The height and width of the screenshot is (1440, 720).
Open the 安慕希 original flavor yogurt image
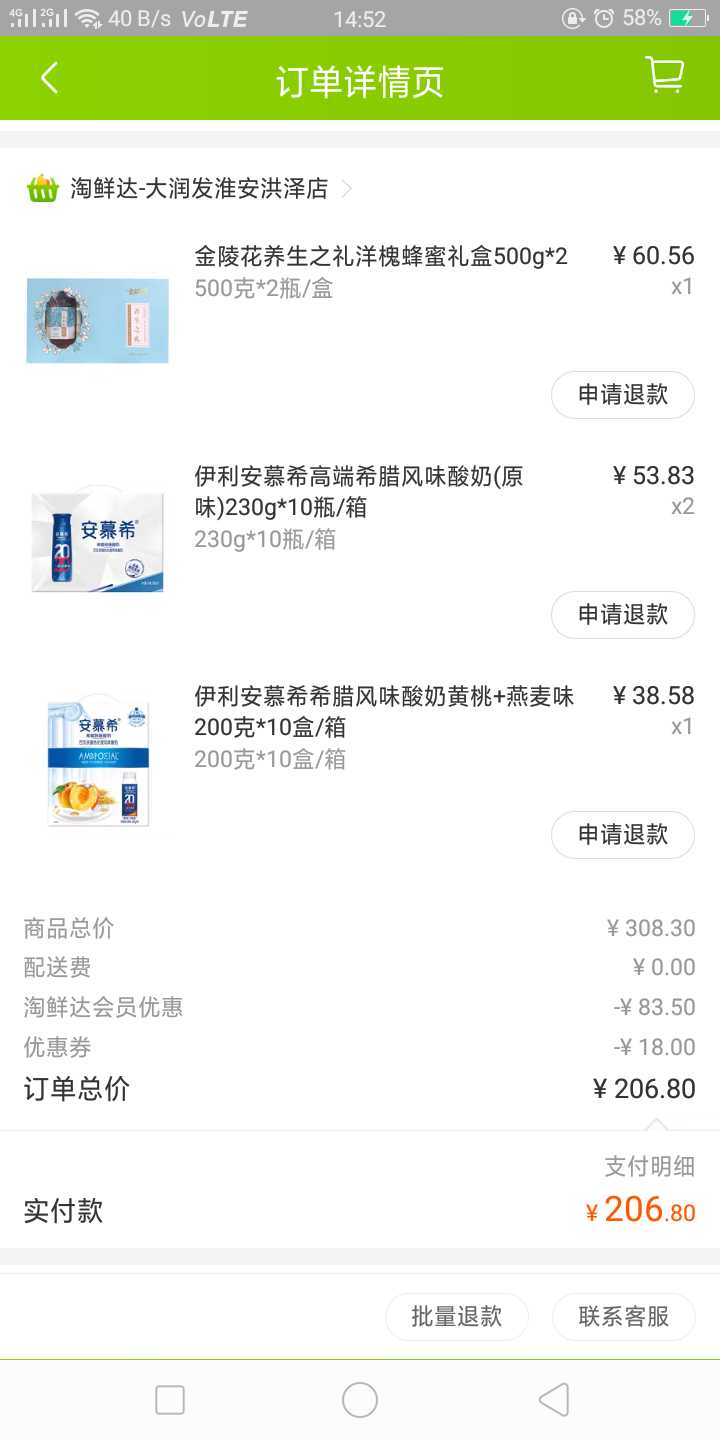pos(98,540)
